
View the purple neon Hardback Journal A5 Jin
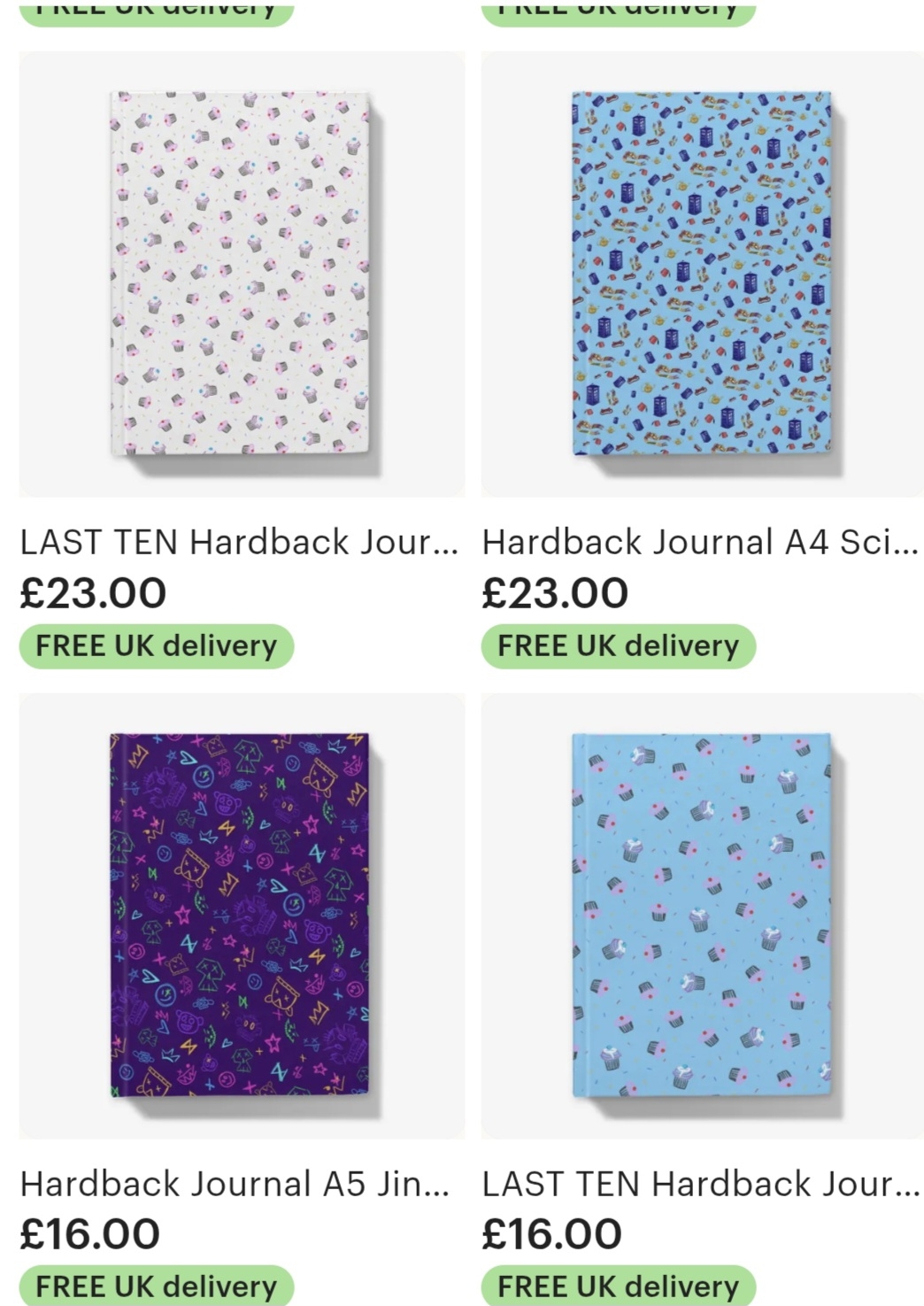click(x=242, y=916)
